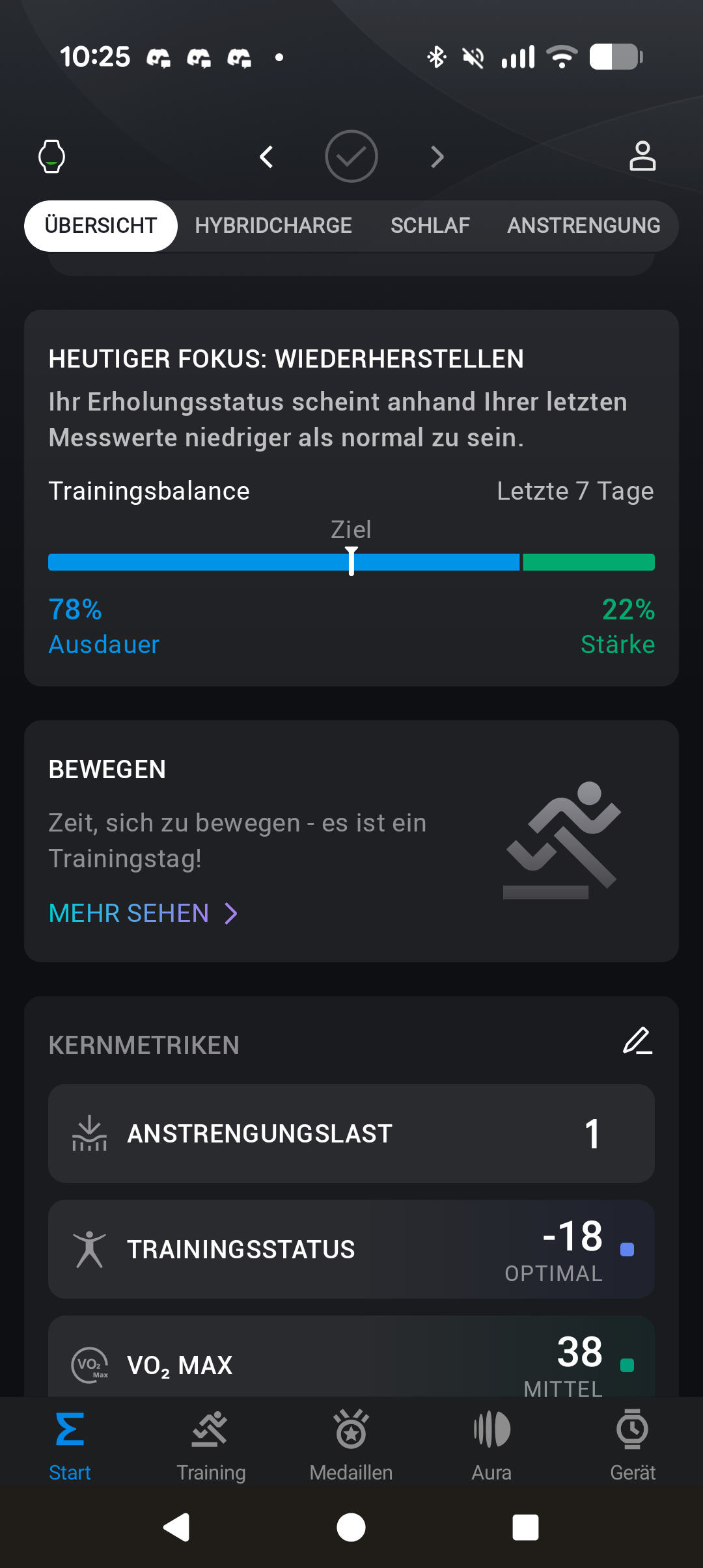The width and height of the screenshot is (703, 1568).
Task: Edit the Kernmetriken with the pencil icon
Action: pyautogui.click(x=638, y=1041)
